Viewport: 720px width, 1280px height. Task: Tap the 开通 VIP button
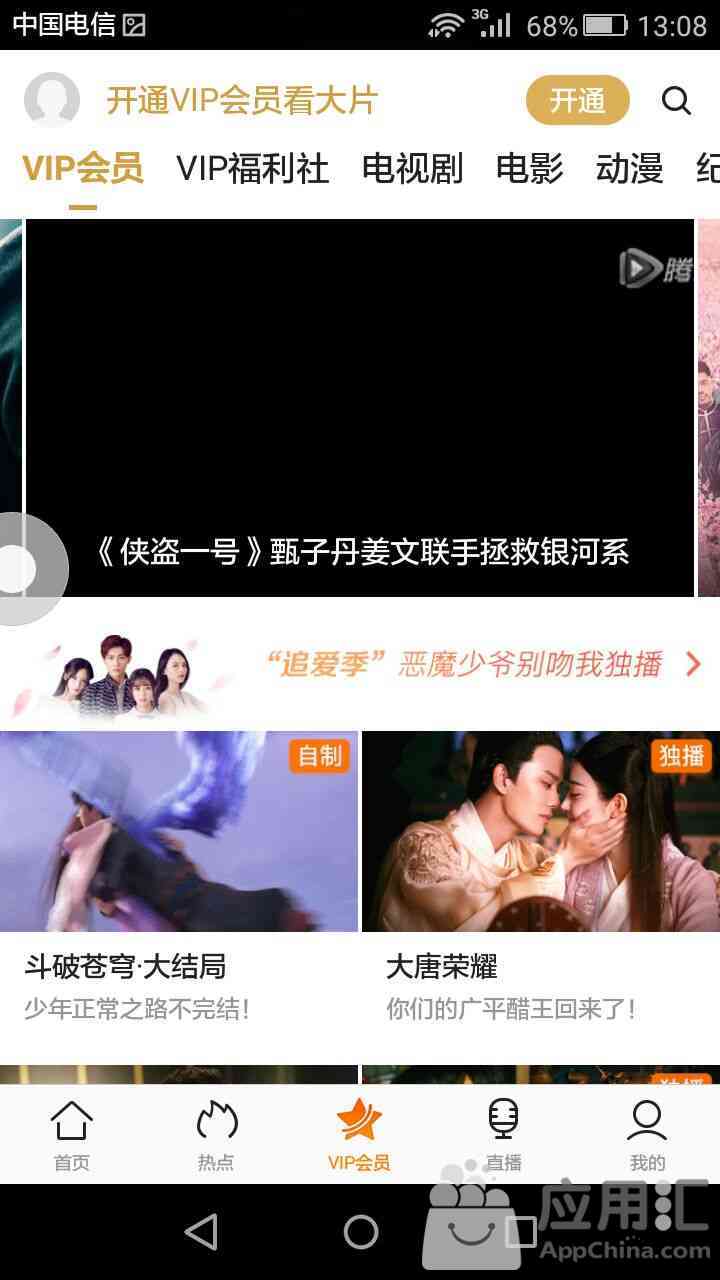point(578,100)
